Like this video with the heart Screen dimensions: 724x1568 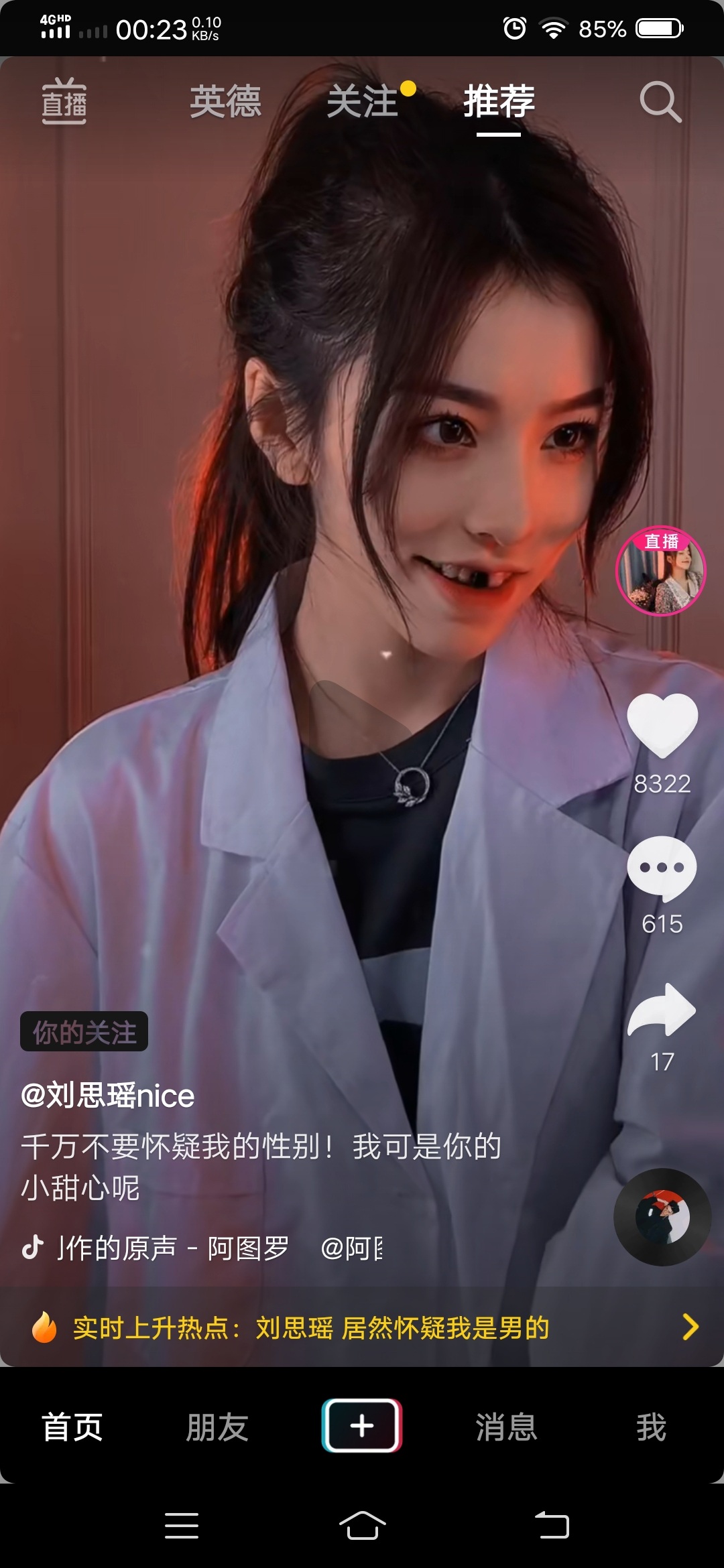click(x=662, y=726)
